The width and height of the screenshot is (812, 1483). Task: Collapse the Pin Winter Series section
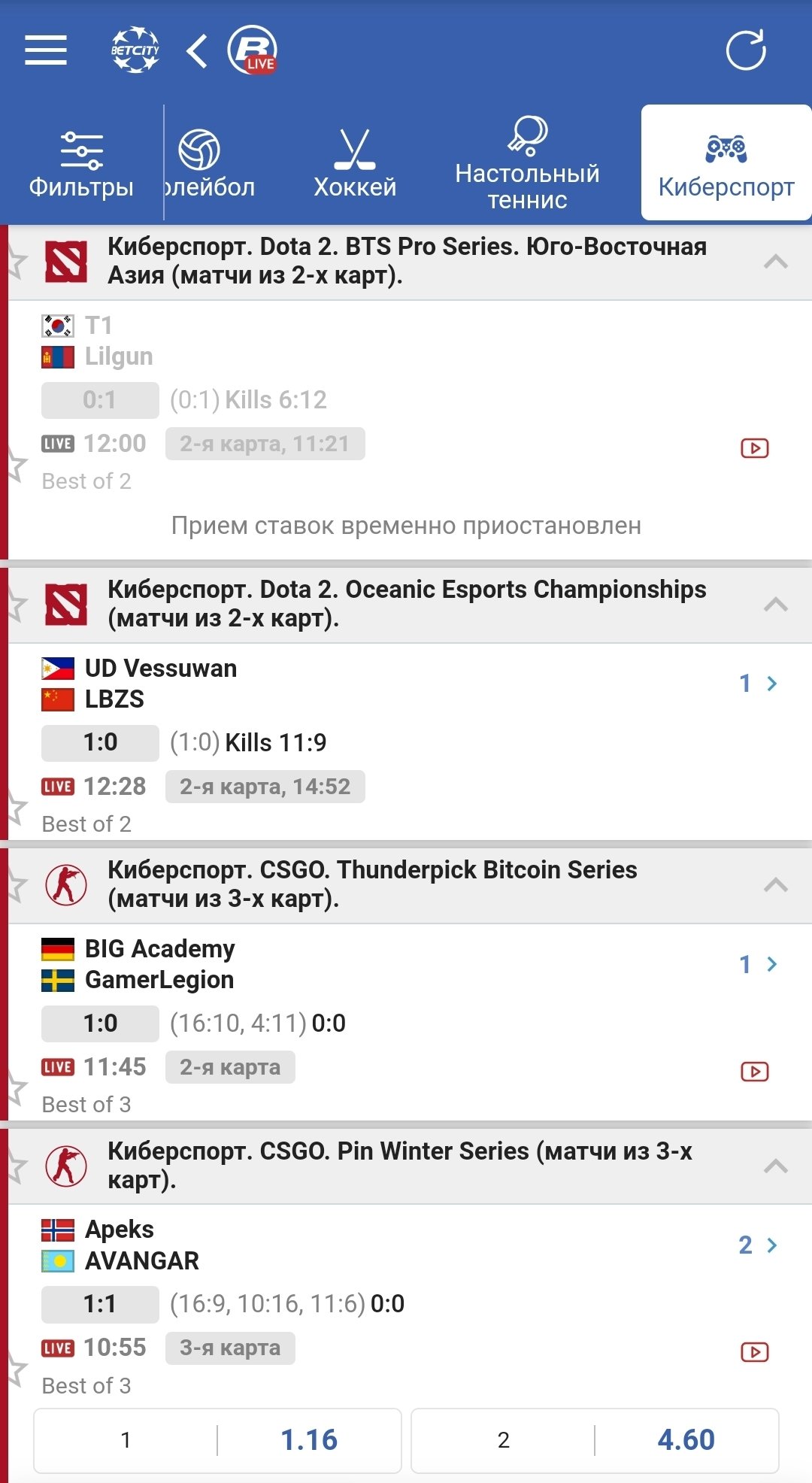click(775, 1166)
